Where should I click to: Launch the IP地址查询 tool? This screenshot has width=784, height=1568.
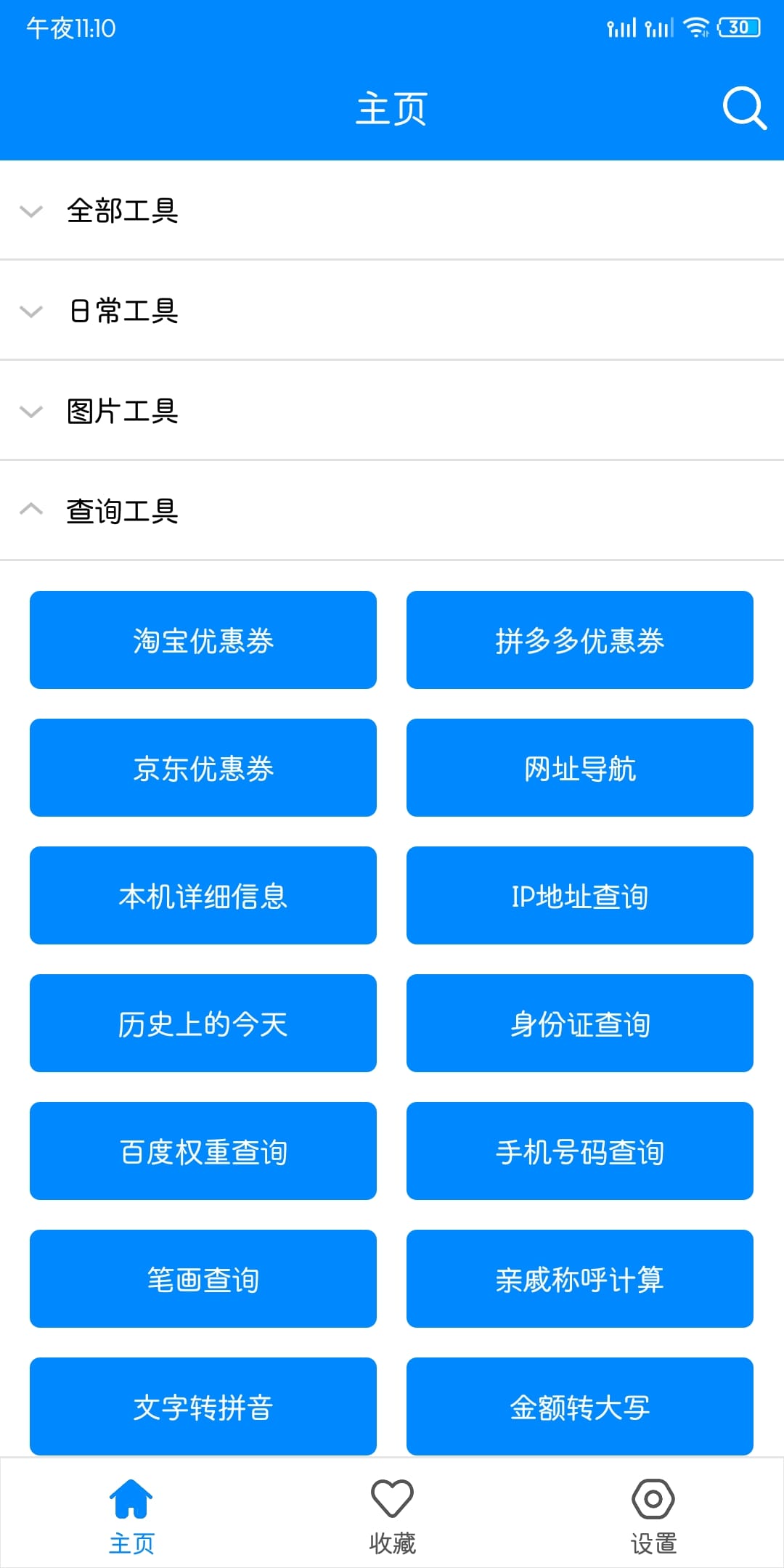(580, 896)
